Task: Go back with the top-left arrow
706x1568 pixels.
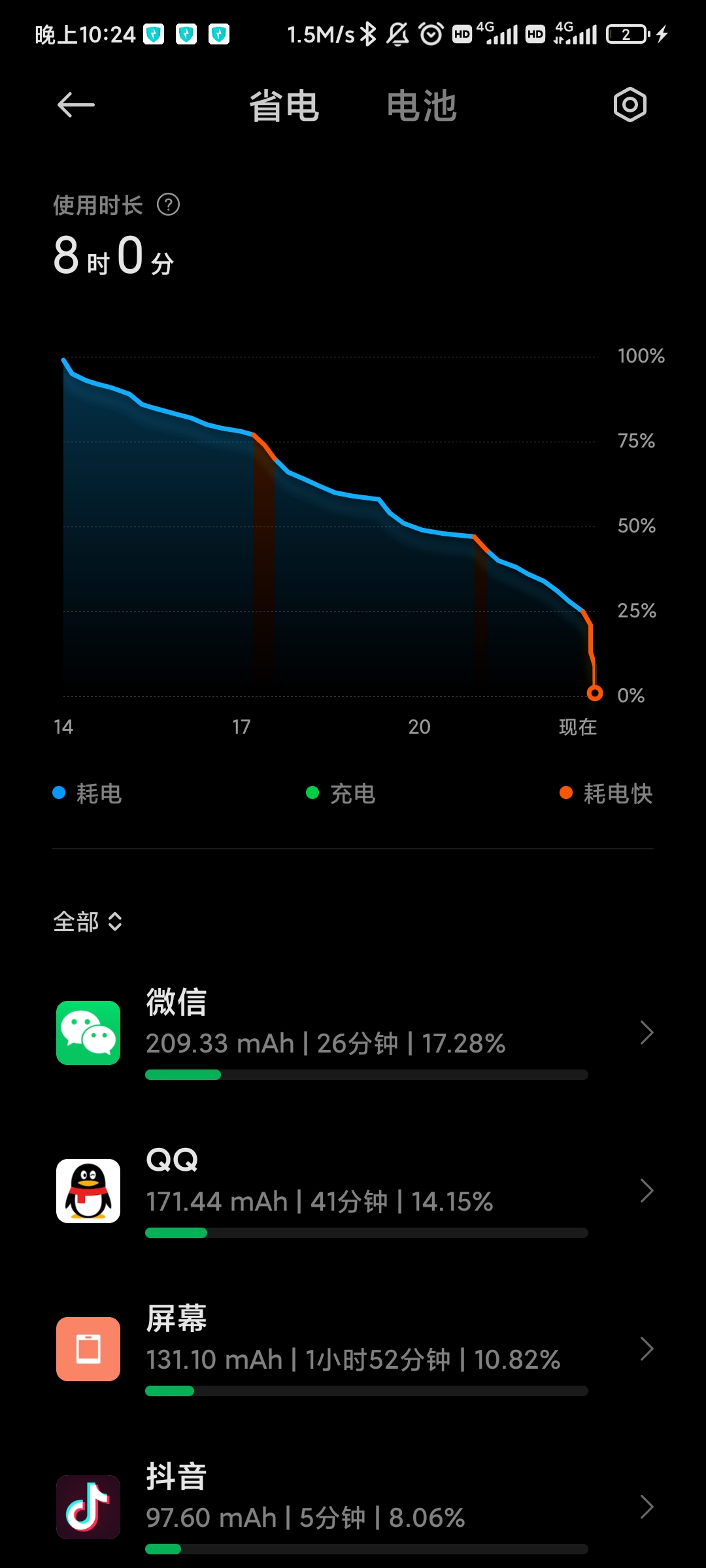Action: (x=76, y=105)
